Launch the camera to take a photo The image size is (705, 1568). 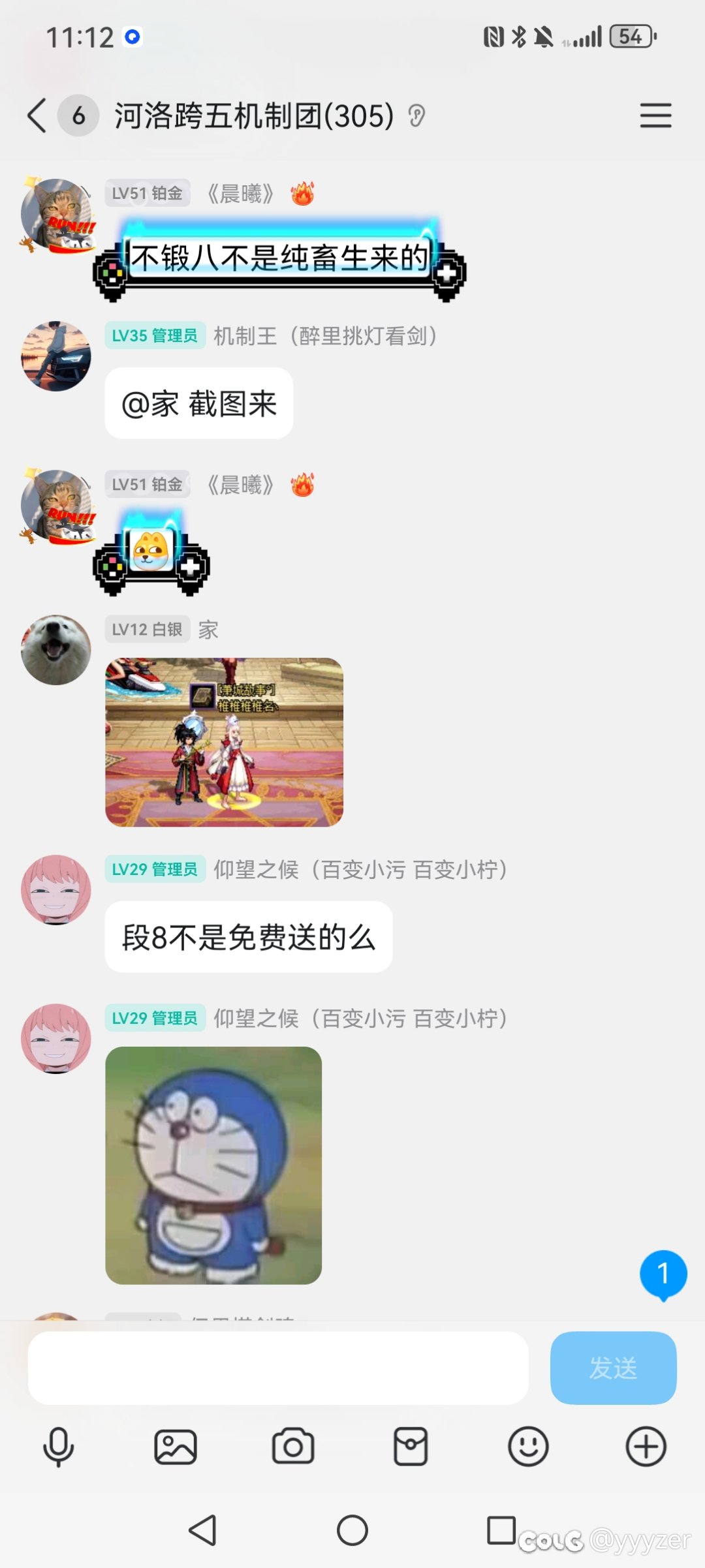(293, 1447)
